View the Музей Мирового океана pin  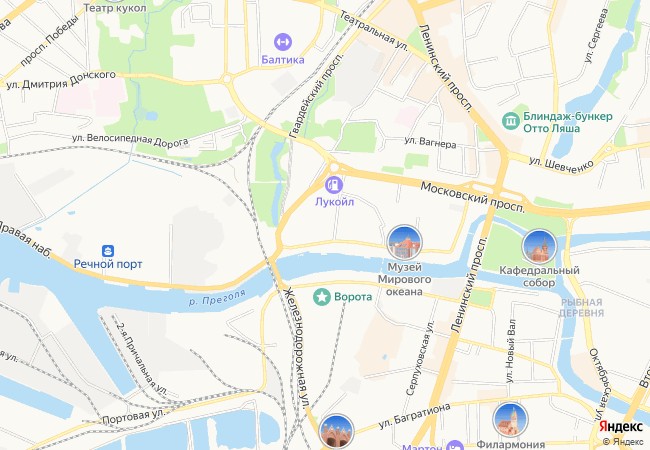click(x=405, y=241)
